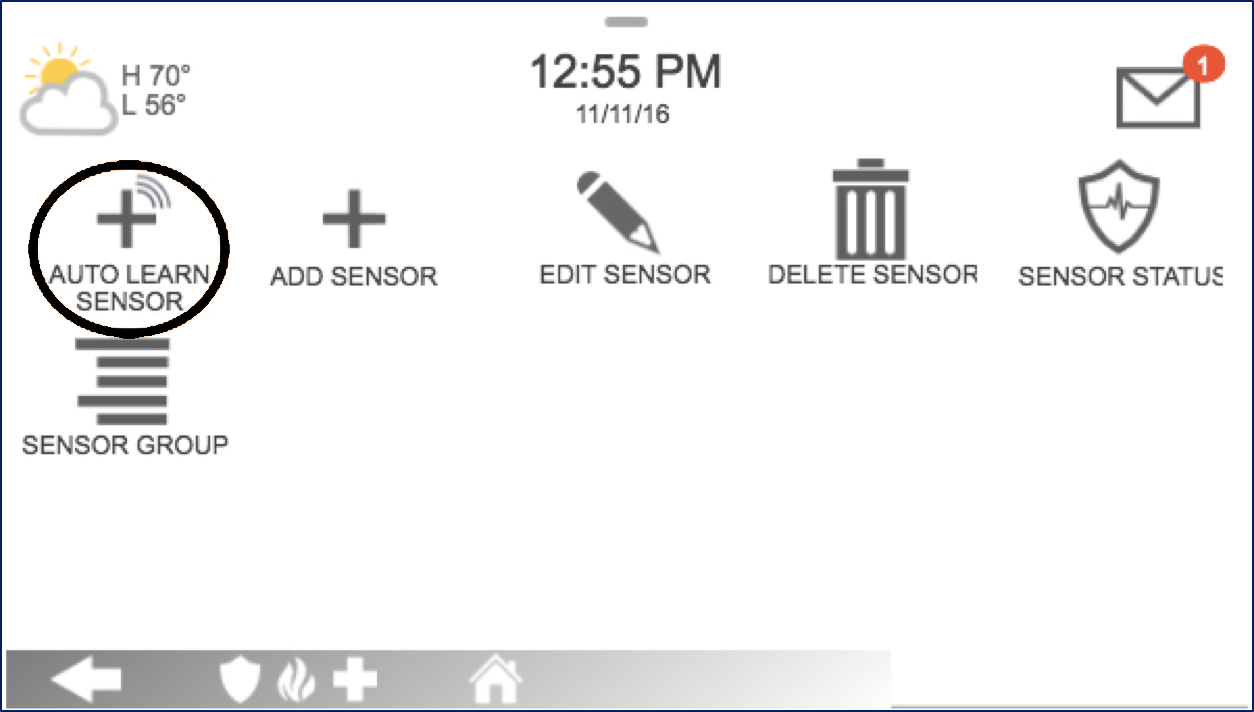
Task: Open Edit Sensor
Action: (624, 230)
